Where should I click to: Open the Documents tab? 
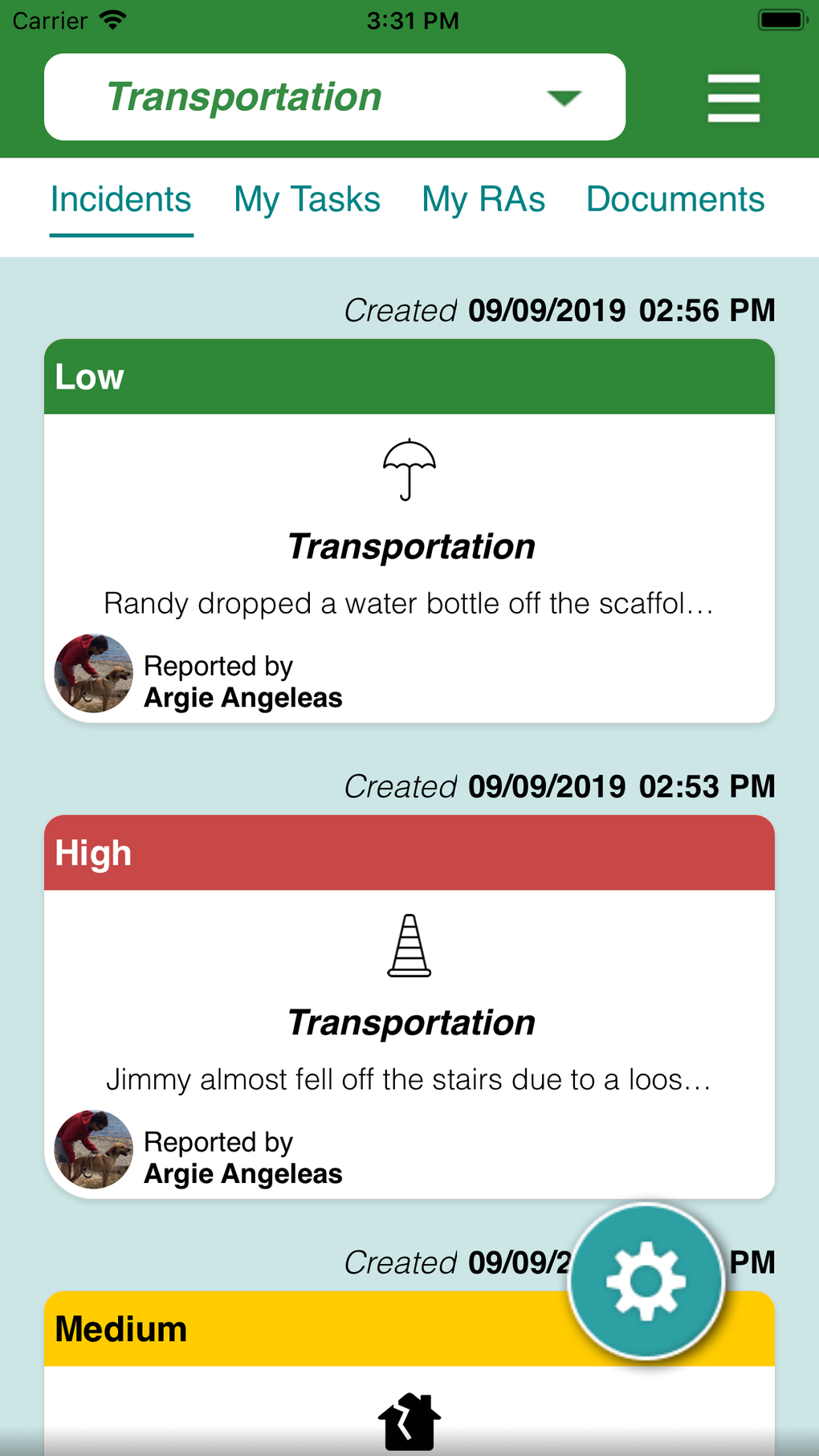click(x=675, y=200)
